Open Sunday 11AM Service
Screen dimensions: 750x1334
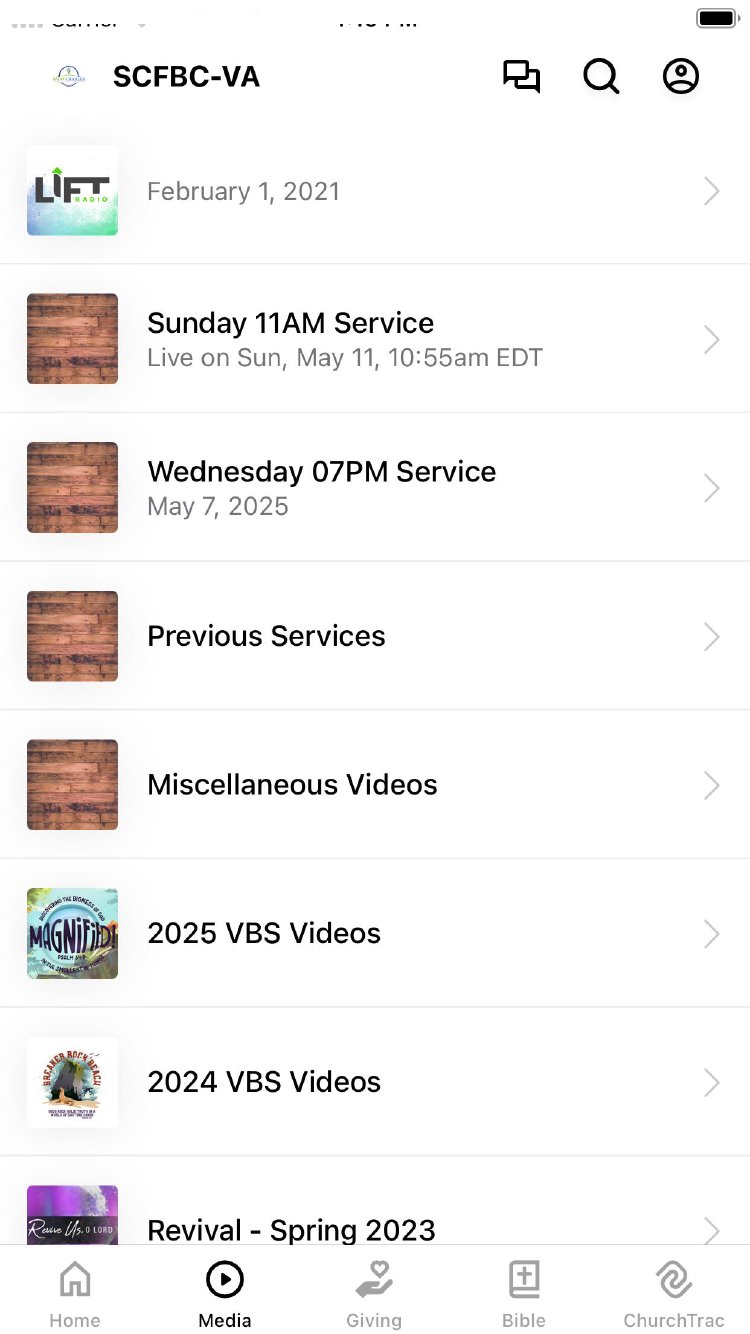375,339
